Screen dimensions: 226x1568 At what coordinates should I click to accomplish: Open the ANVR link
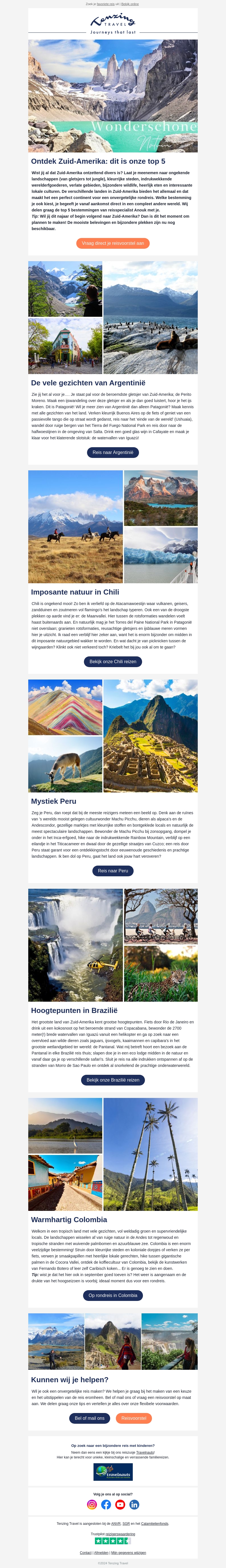click(x=116, y=1524)
